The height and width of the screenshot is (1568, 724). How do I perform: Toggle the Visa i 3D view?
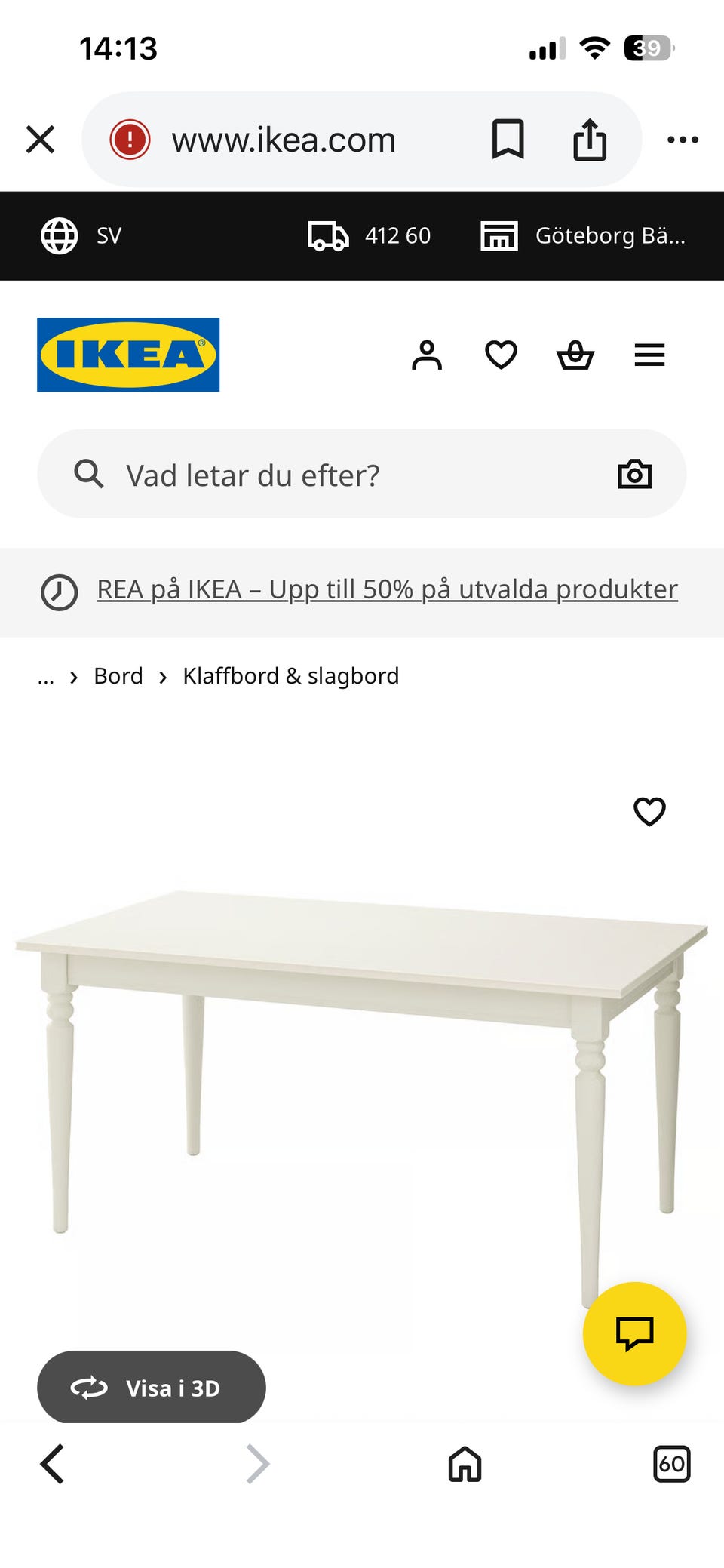click(151, 1387)
